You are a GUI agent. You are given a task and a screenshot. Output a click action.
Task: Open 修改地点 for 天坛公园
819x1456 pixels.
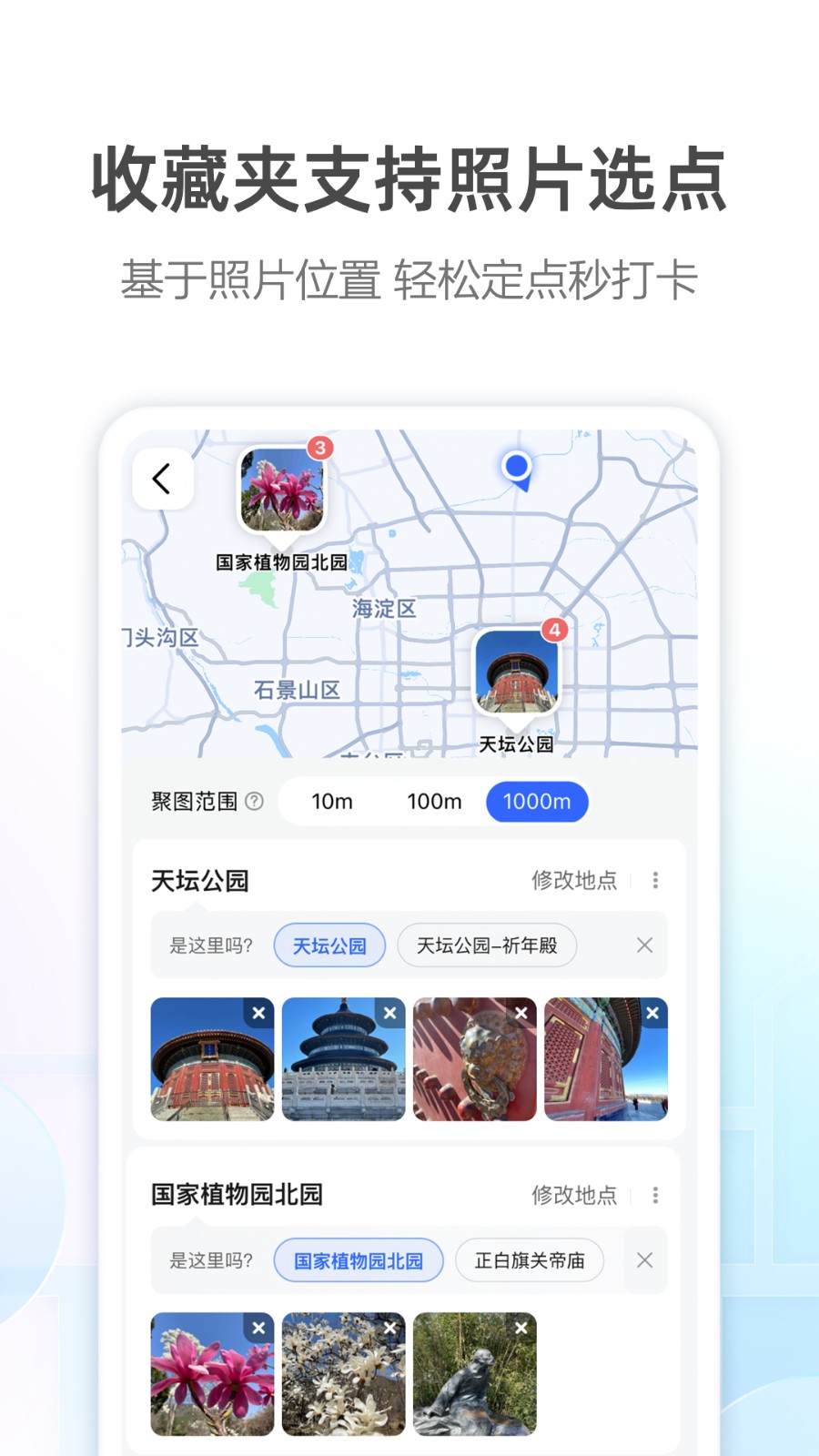point(573,880)
